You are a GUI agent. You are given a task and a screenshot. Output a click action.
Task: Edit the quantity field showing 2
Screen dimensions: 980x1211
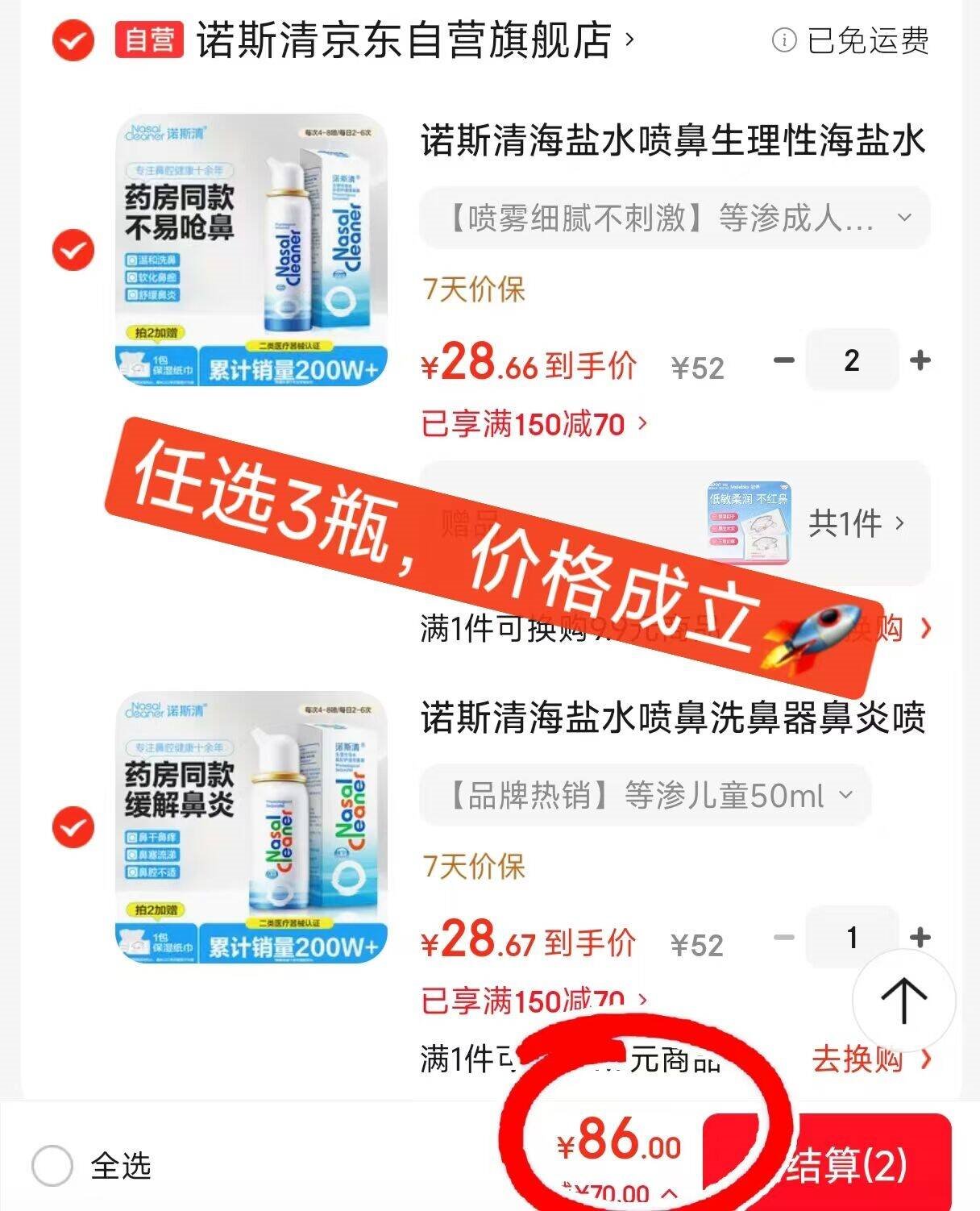coord(851,360)
